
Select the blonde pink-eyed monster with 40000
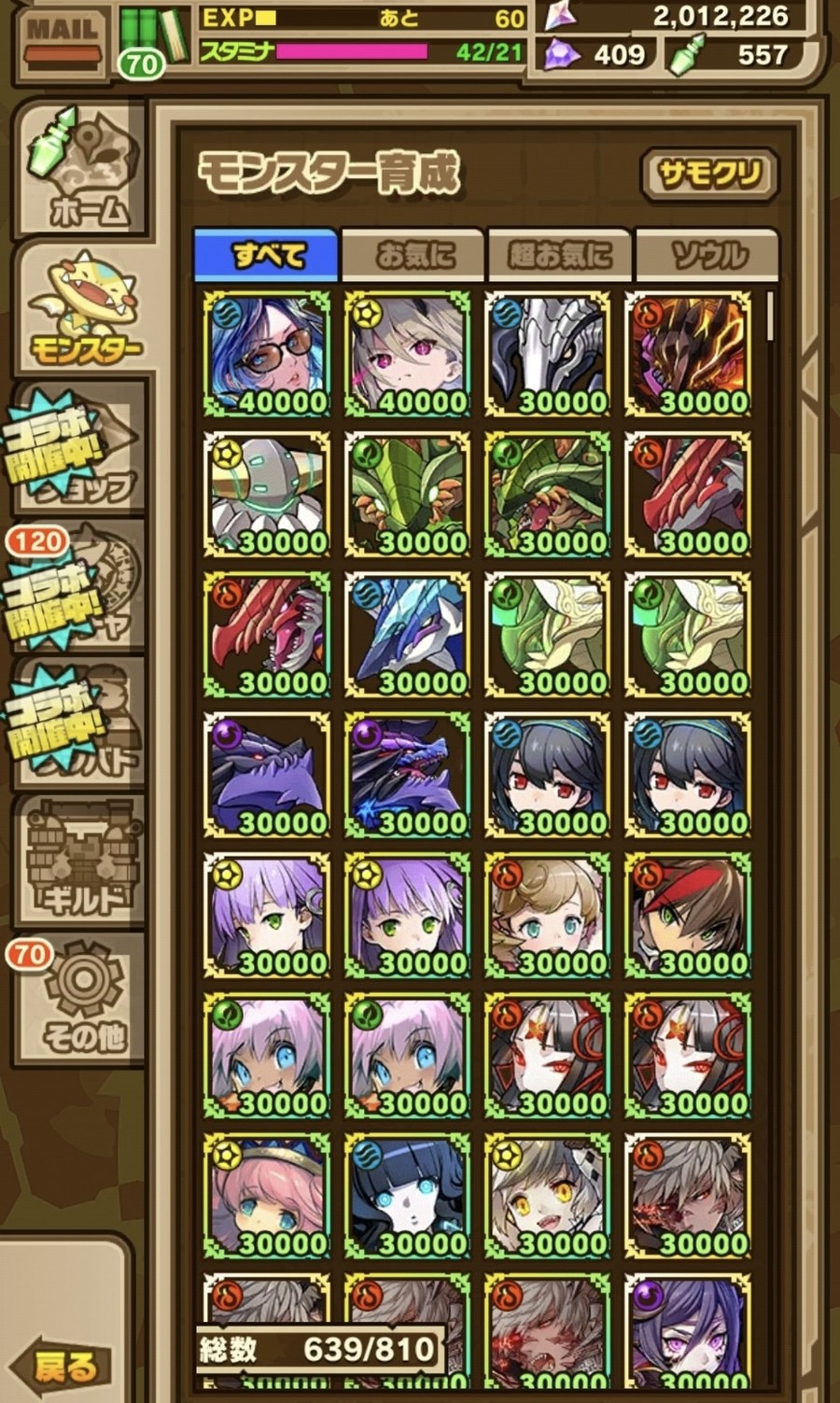407,355
